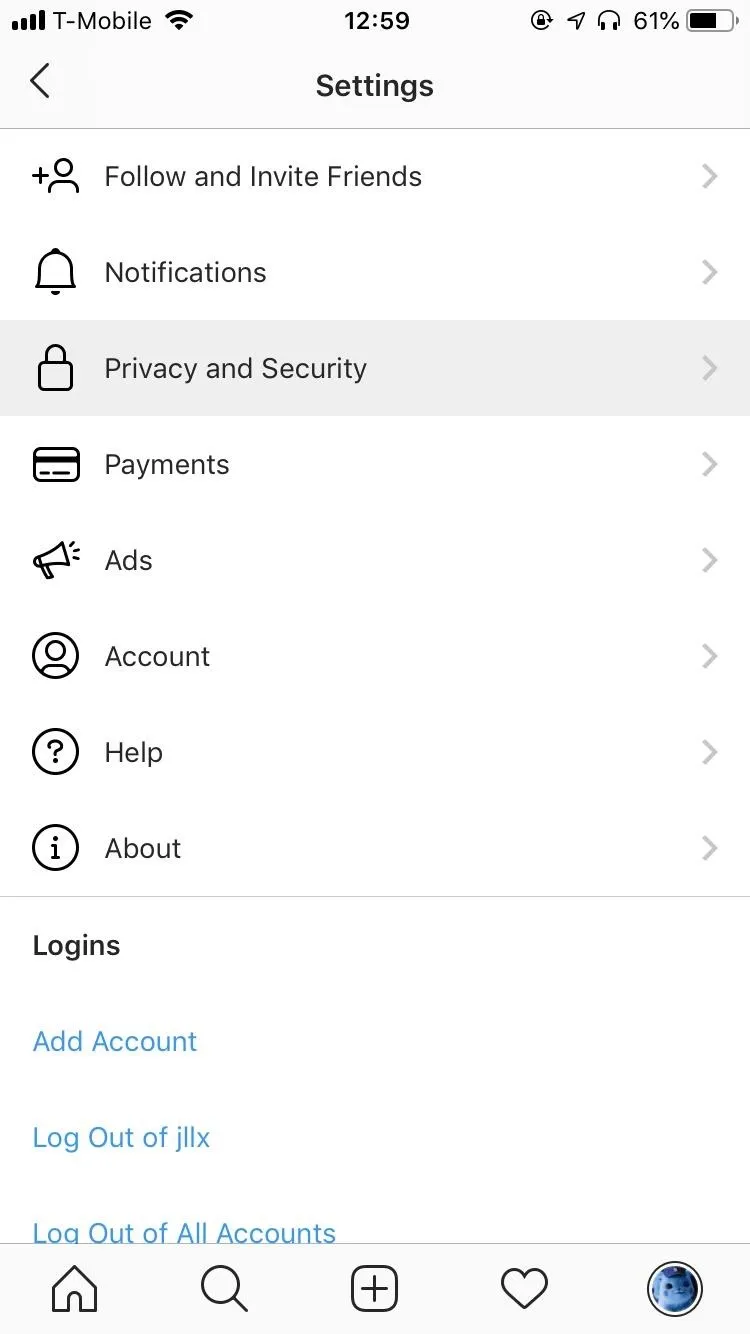Go back using the top-left arrow
Screen dimensions: 750x1334
(40, 81)
